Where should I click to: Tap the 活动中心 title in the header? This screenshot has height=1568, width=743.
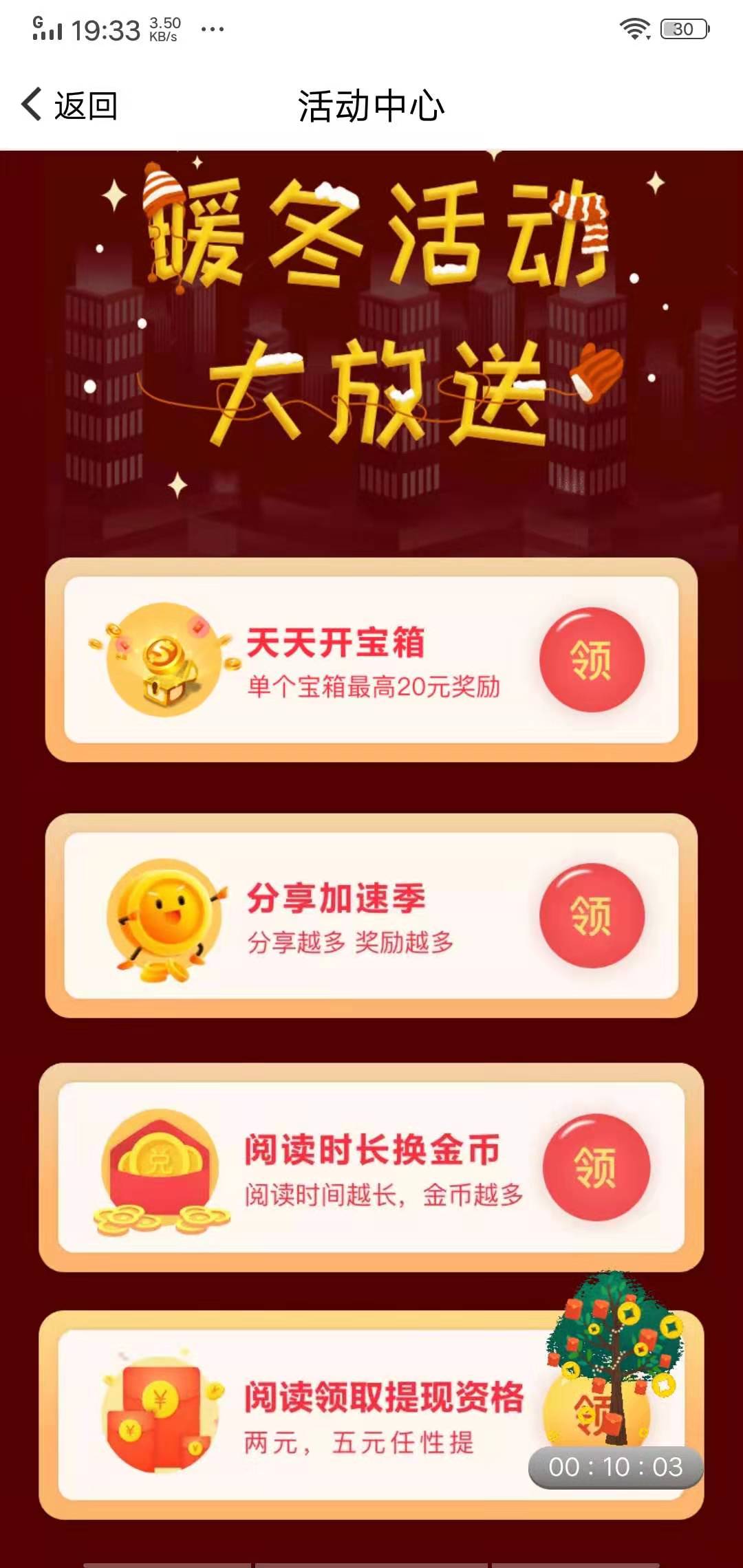click(x=371, y=103)
